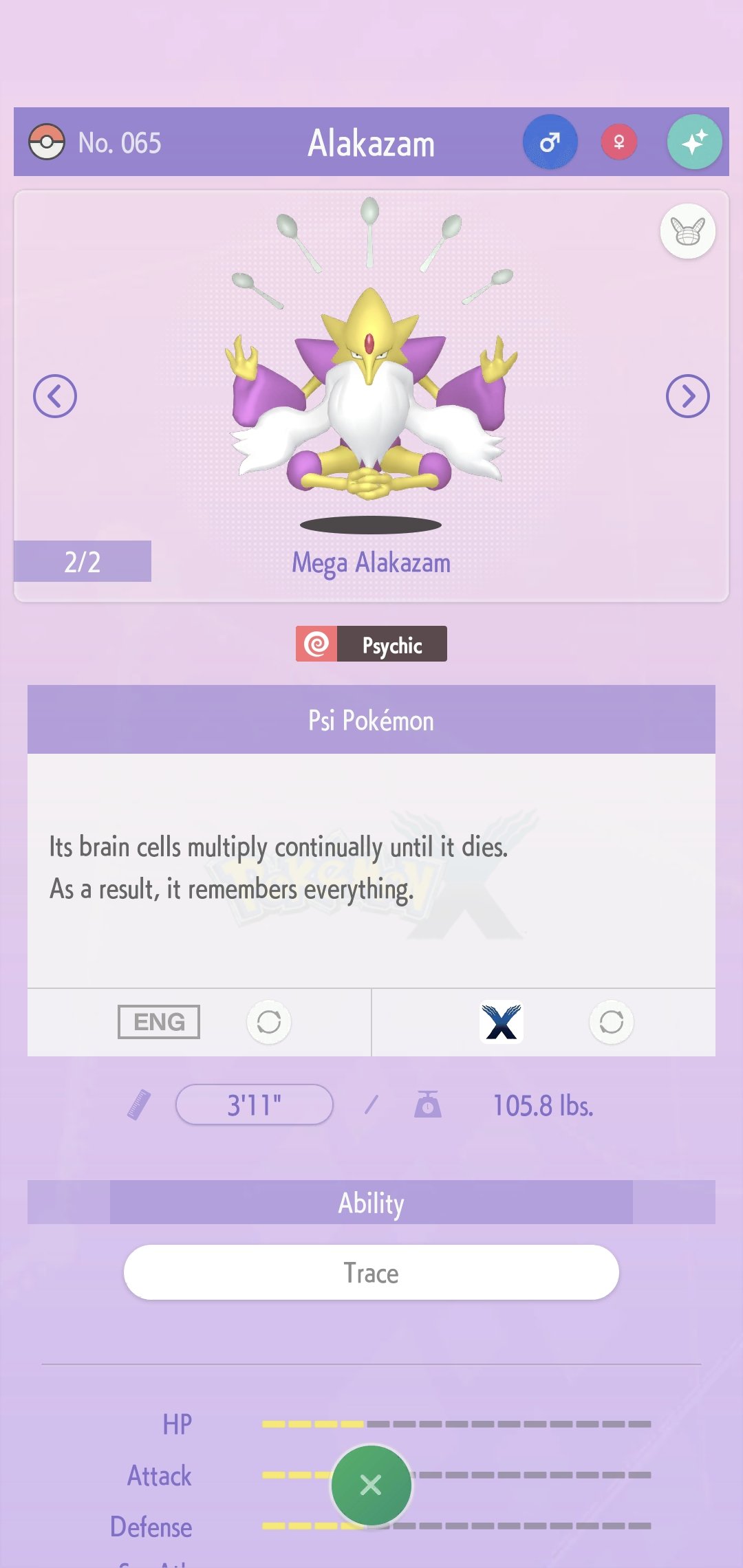Select the female gender icon
The height and width of the screenshot is (1568, 743).
point(619,142)
